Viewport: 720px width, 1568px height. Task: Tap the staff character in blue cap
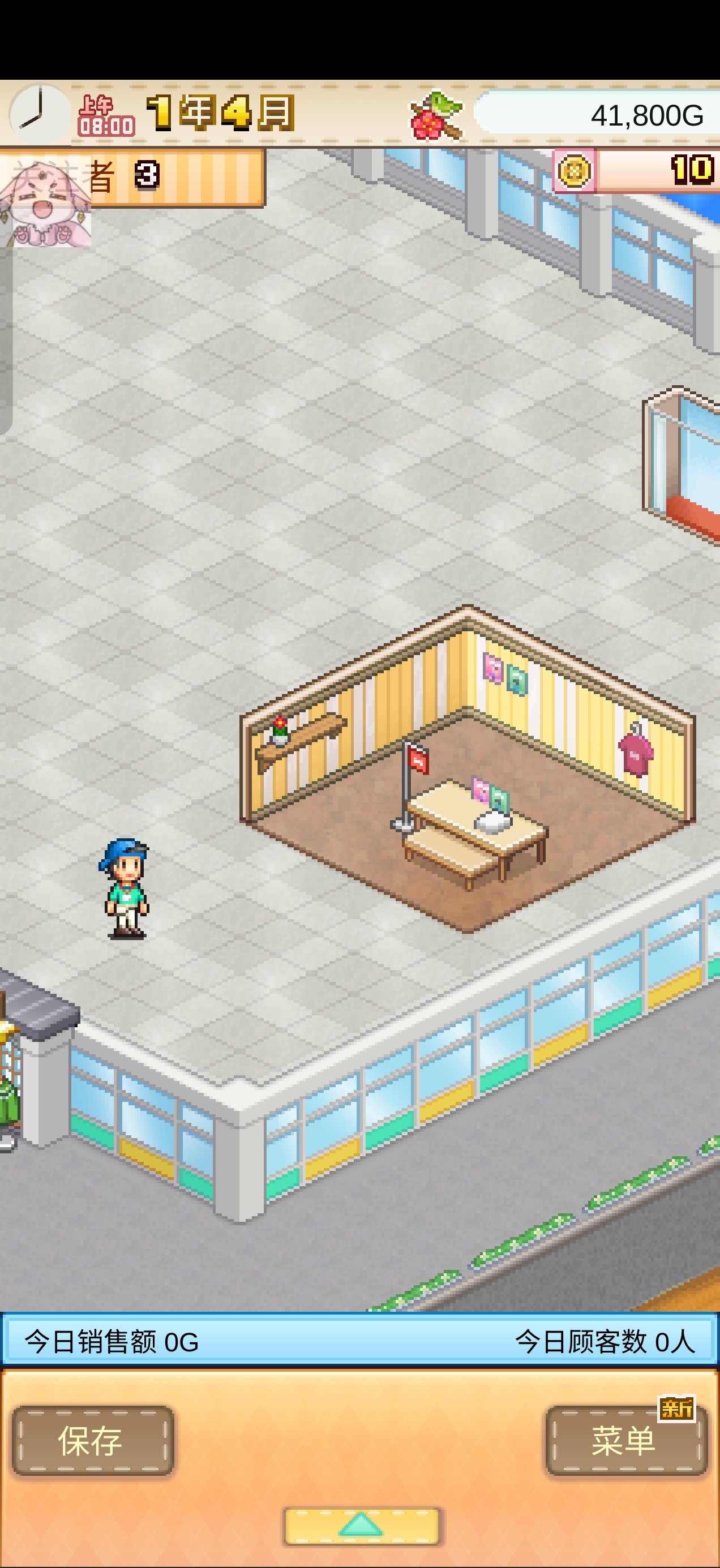tap(126, 889)
